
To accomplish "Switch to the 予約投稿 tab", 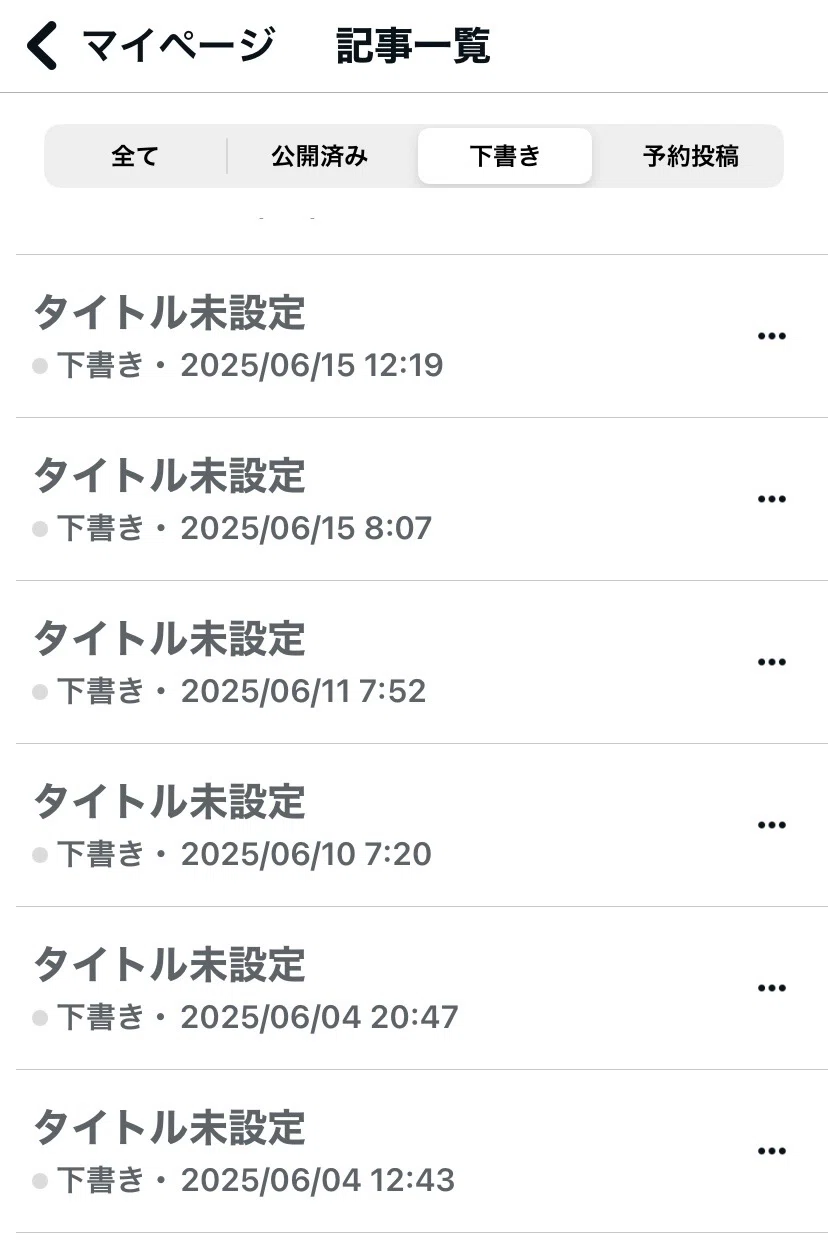I will pos(690,156).
